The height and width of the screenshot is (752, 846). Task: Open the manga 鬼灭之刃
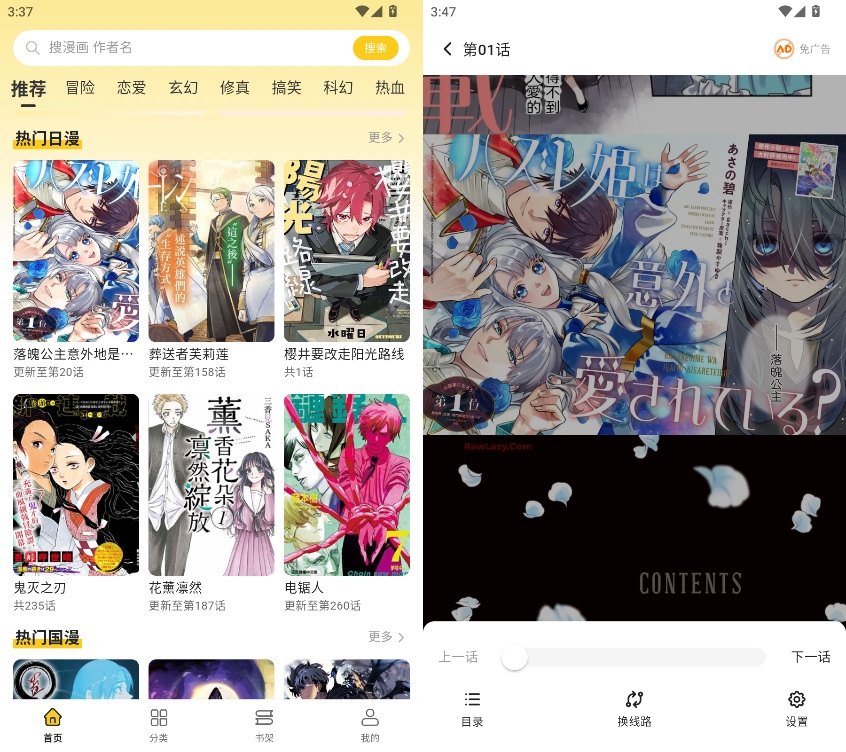point(76,485)
